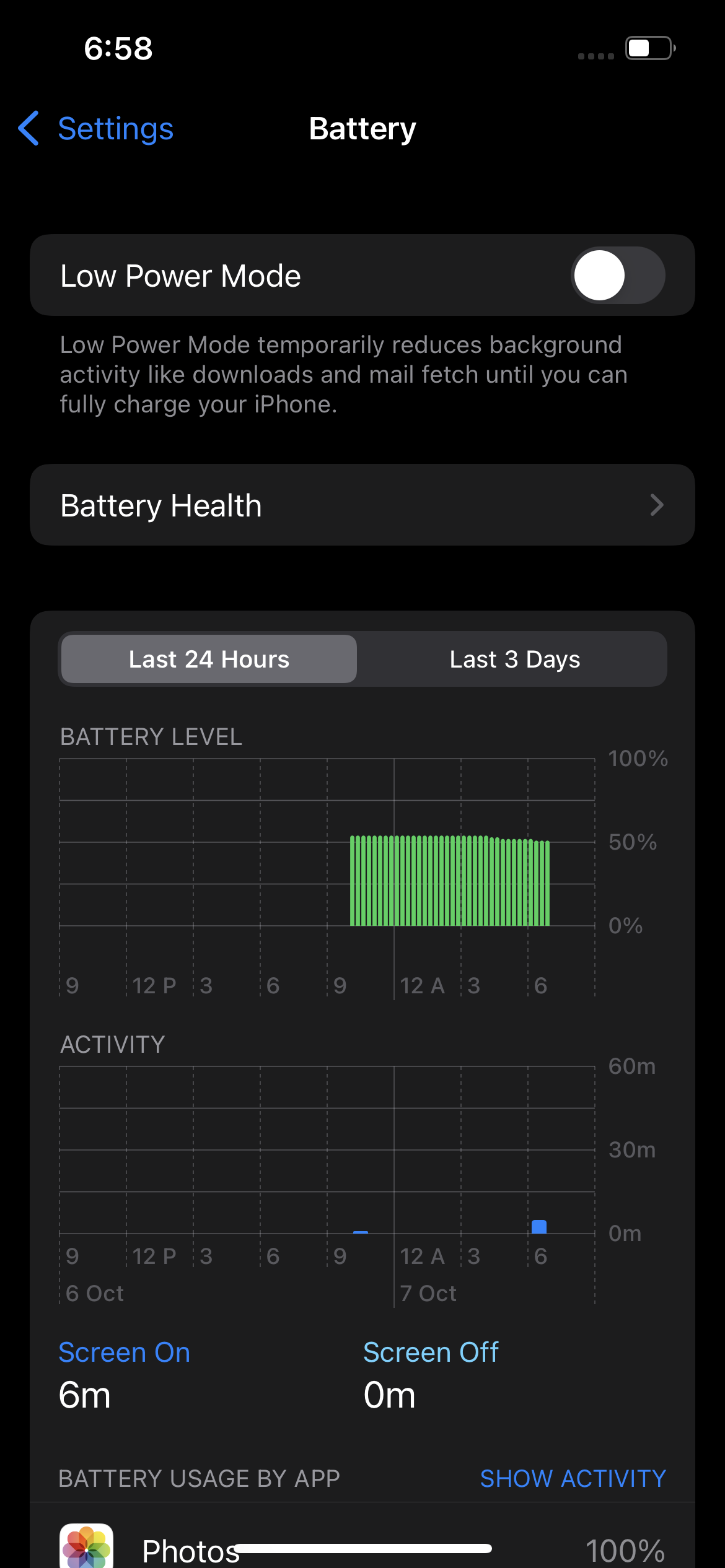This screenshot has height=1568, width=725.
Task: Enable Low Power Mode
Action: click(x=617, y=276)
